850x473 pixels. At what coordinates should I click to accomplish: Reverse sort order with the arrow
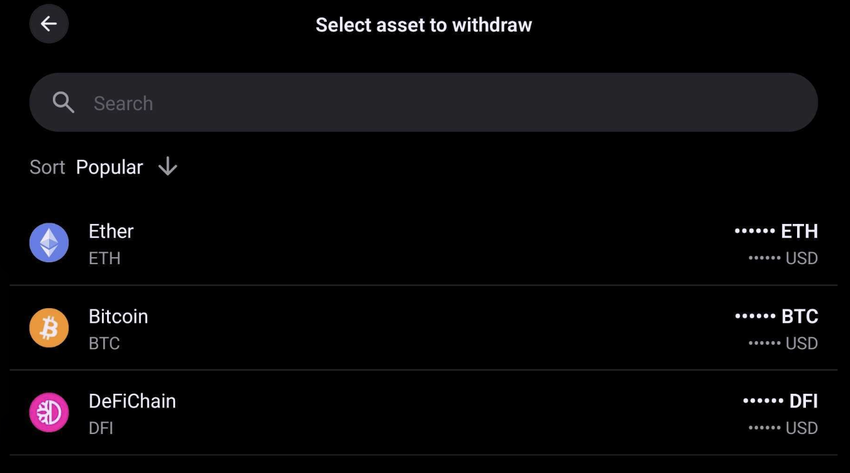point(168,166)
